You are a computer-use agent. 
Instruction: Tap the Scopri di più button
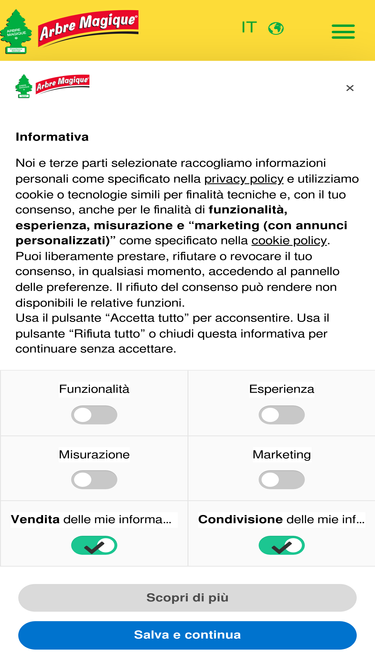pyautogui.click(x=188, y=598)
